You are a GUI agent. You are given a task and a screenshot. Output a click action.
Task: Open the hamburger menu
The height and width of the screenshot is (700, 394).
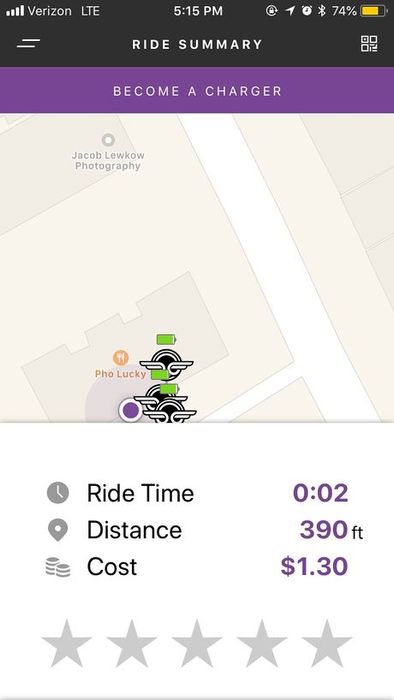[29, 44]
